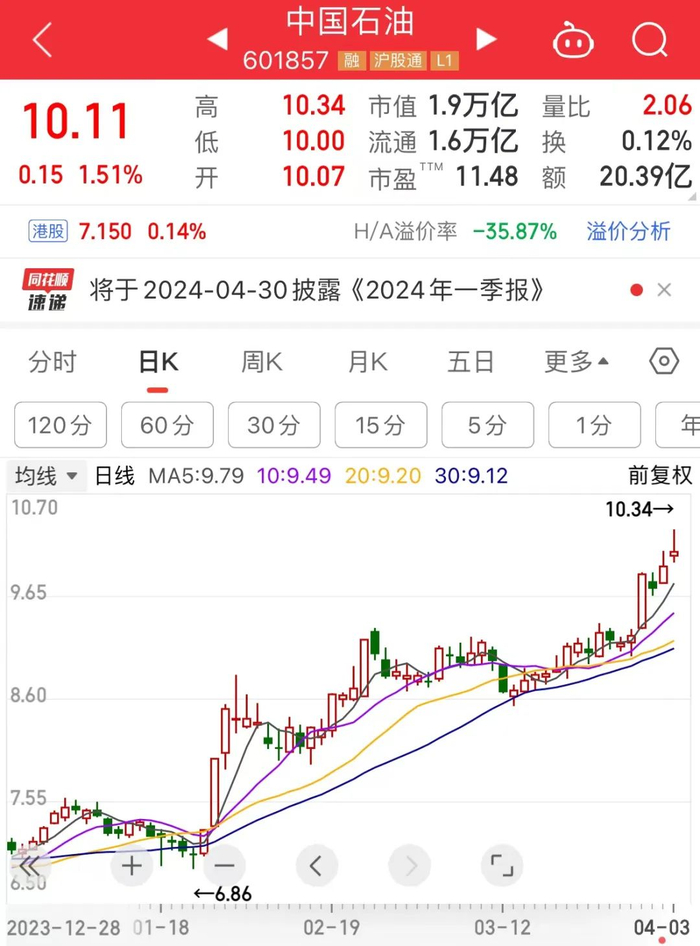Select the 120分 period chip
This screenshot has height=946, width=700.
(61, 425)
